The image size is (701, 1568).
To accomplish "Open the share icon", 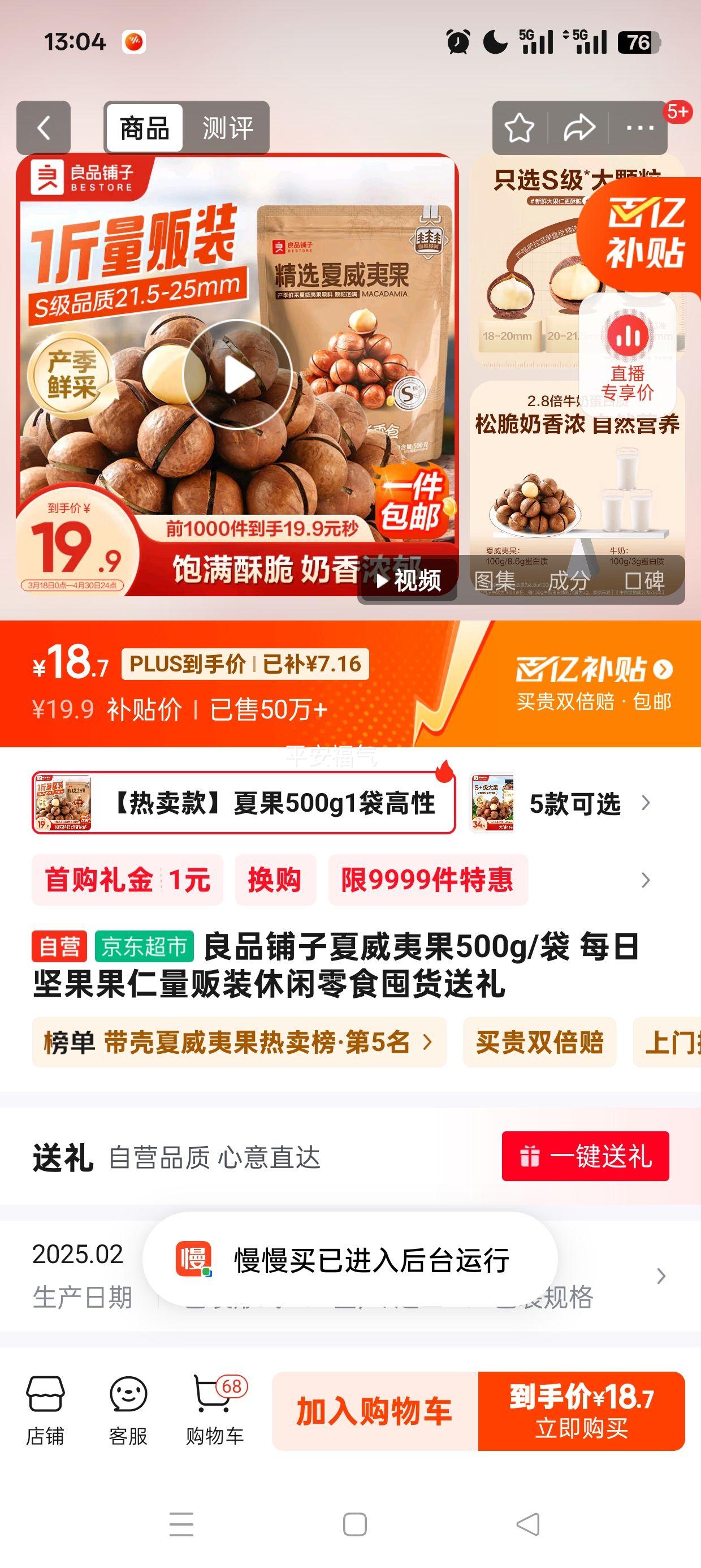I will click(579, 127).
